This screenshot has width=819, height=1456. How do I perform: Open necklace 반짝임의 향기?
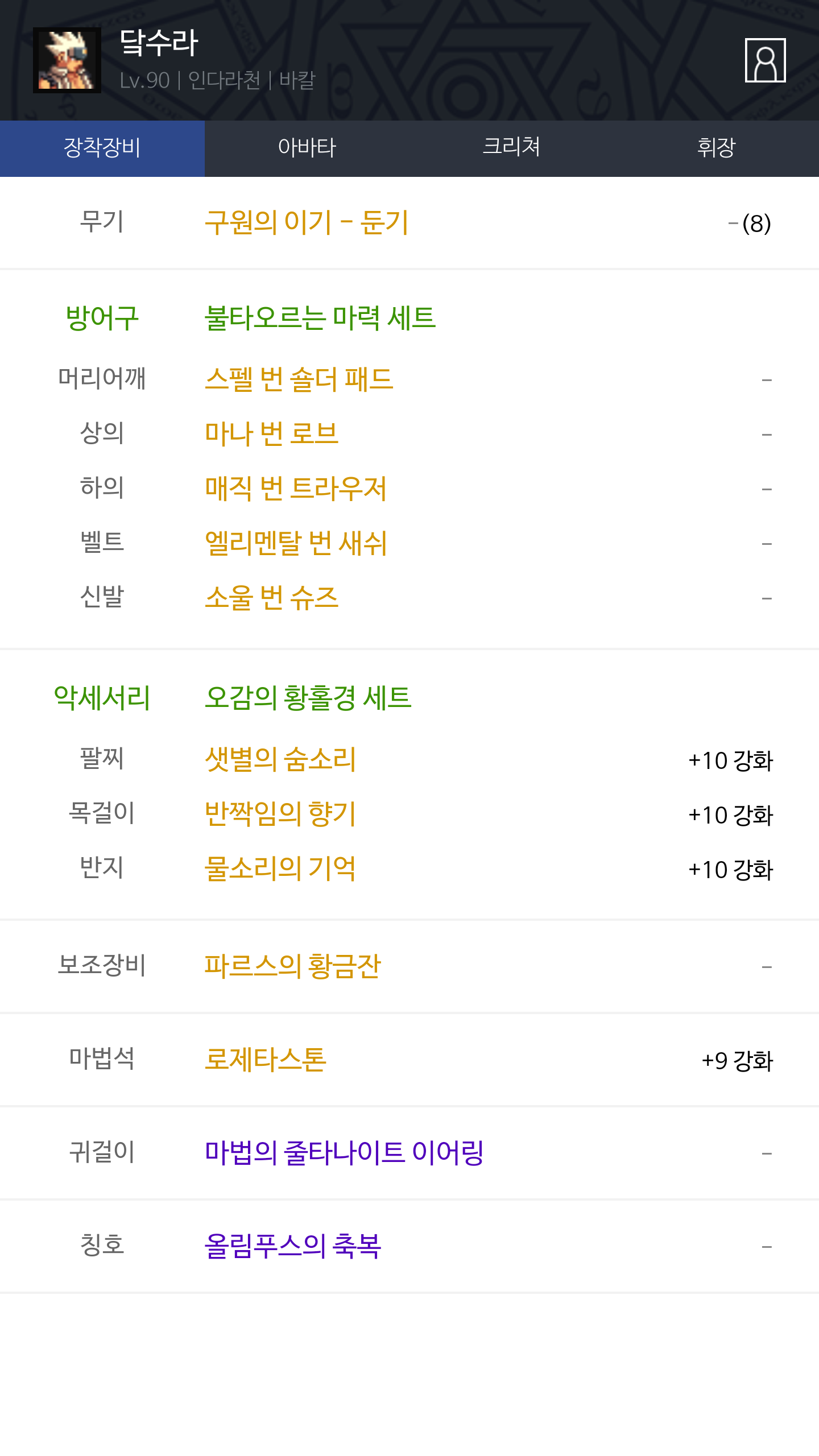tap(280, 813)
